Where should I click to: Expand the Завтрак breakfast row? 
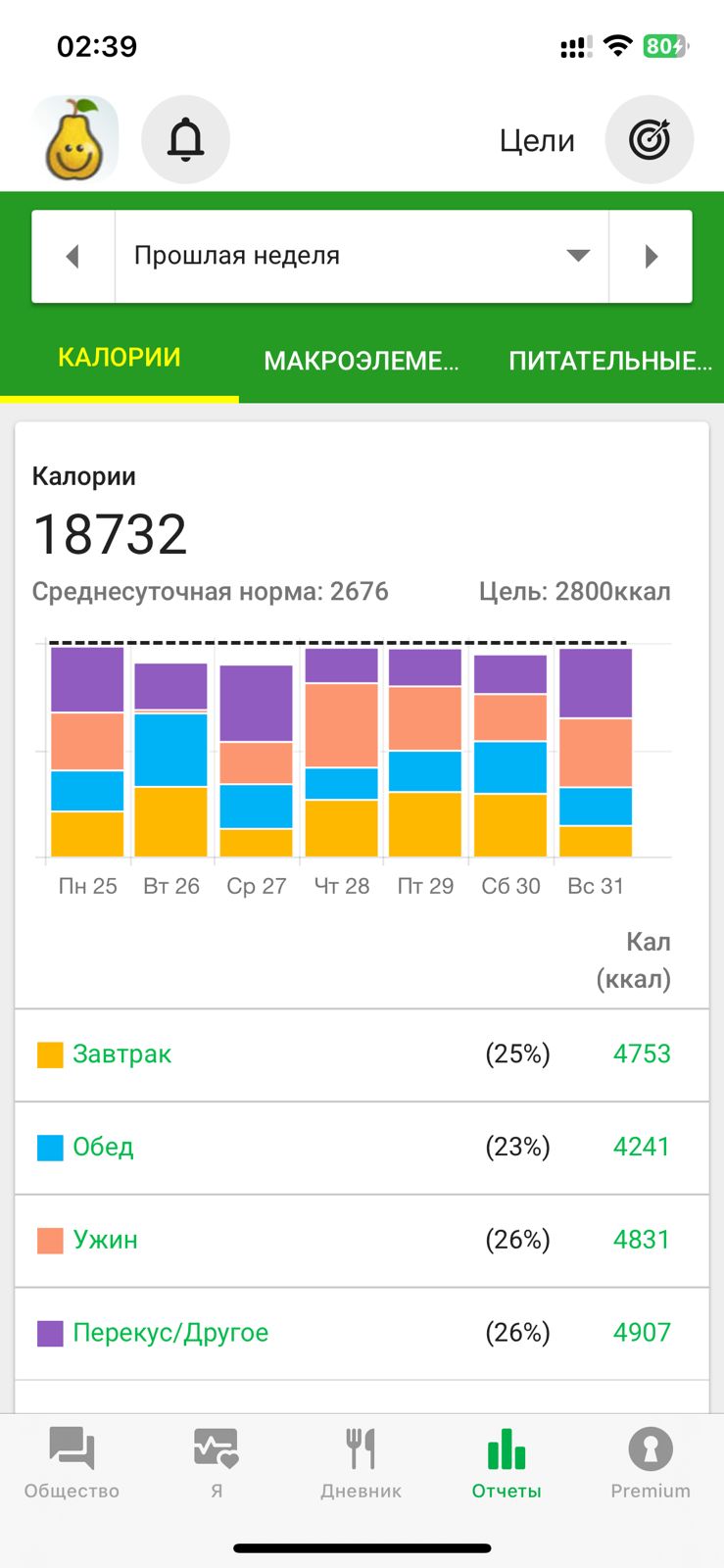point(362,1053)
